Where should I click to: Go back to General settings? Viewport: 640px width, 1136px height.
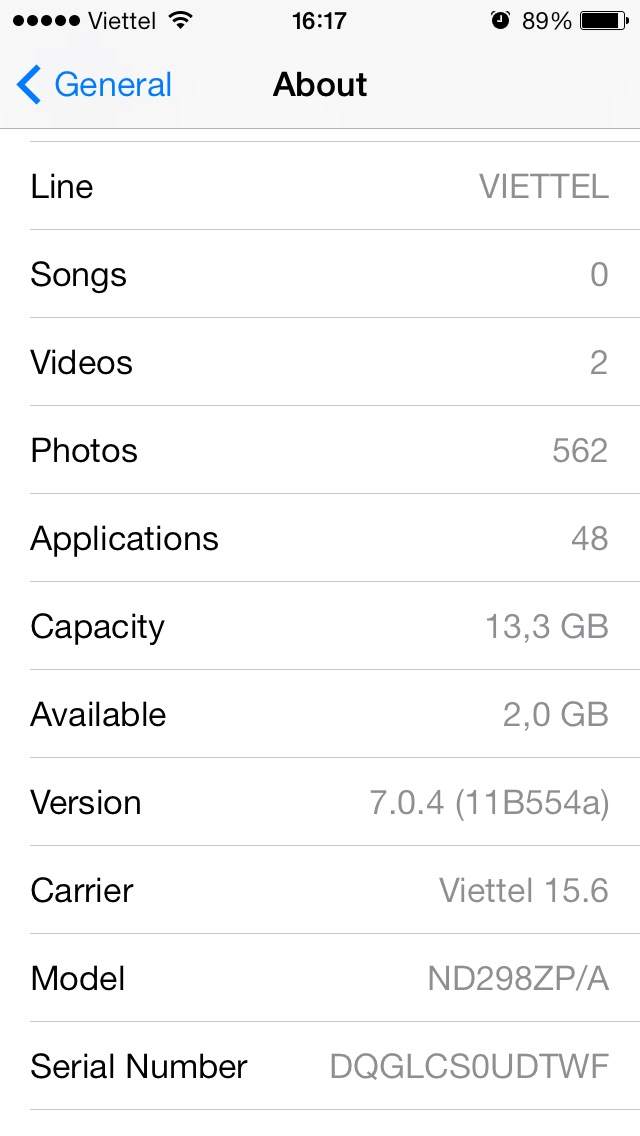click(94, 85)
